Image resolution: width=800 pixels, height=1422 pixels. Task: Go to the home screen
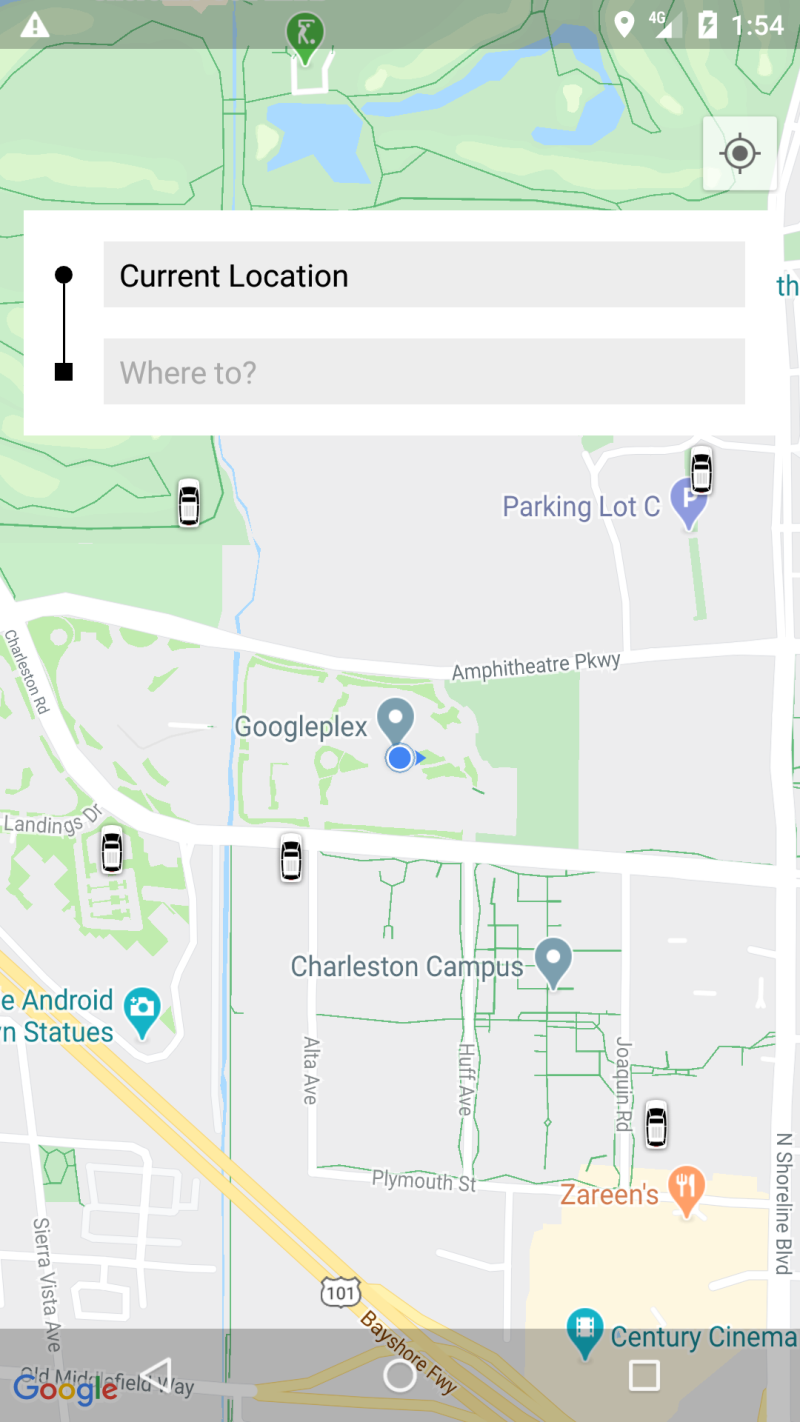[400, 1375]
